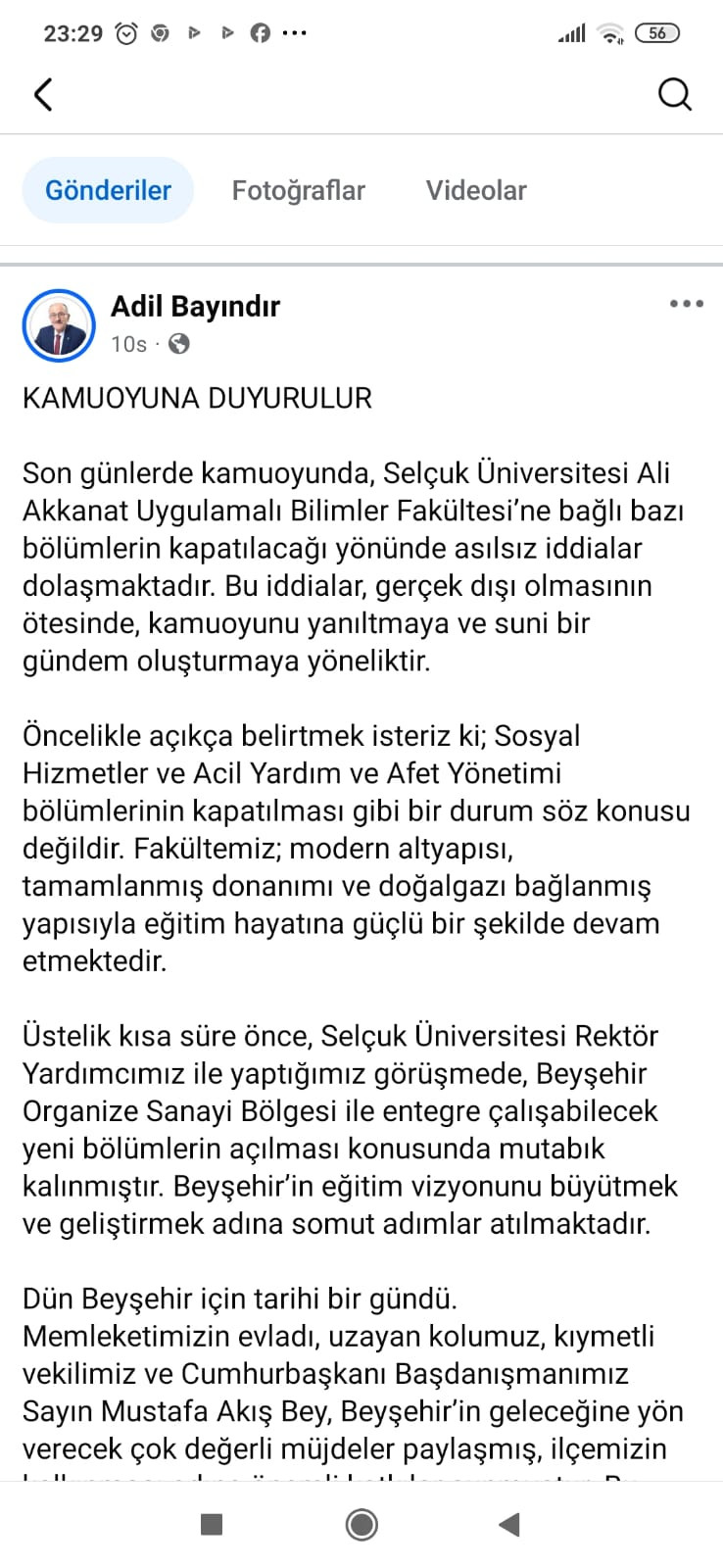Switch to the Gönderiler tab
Viewport: 723px width, 1568px height.
pos(108,190)
